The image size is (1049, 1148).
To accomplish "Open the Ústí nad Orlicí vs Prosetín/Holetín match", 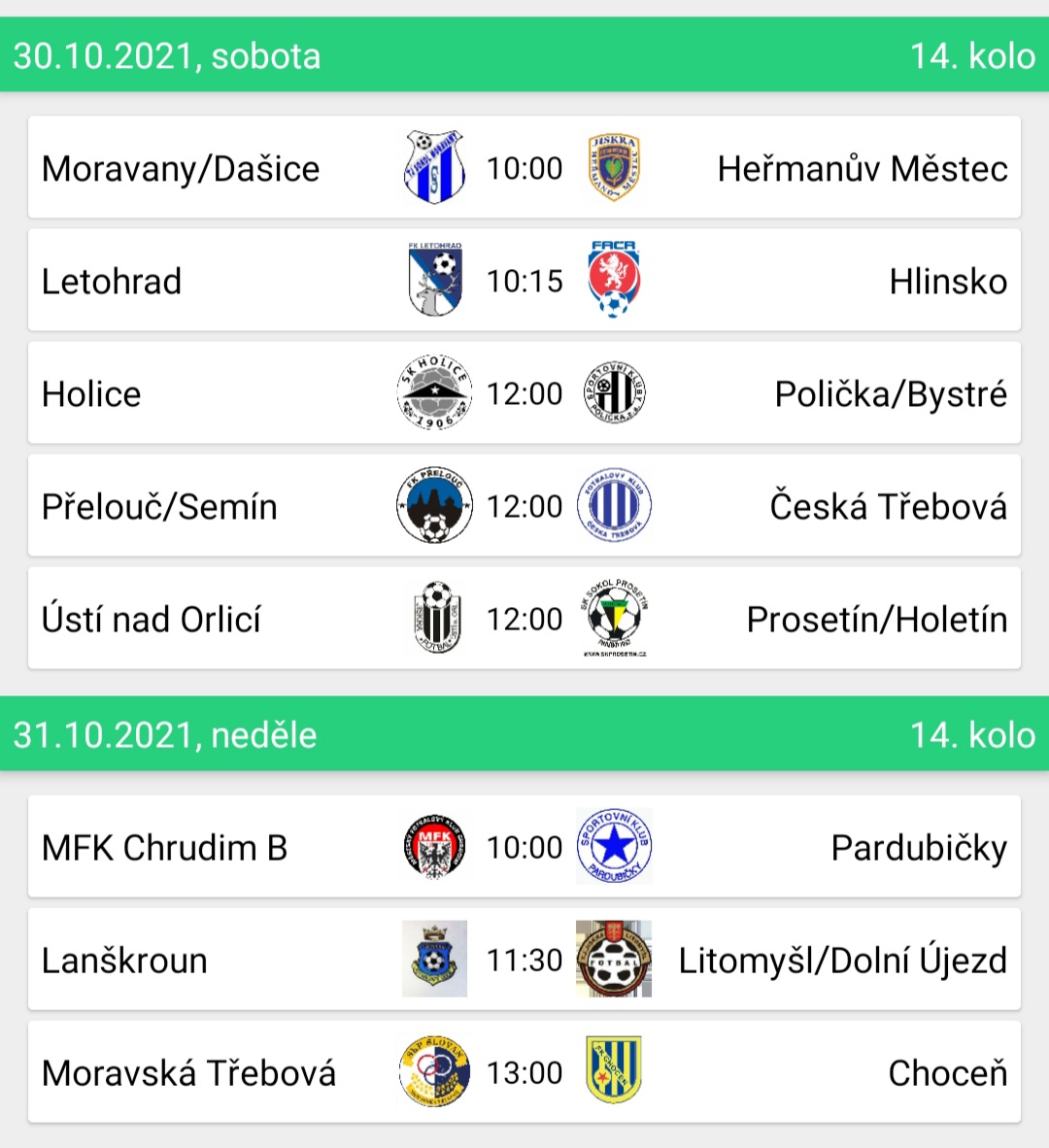I will coord(524,619).
